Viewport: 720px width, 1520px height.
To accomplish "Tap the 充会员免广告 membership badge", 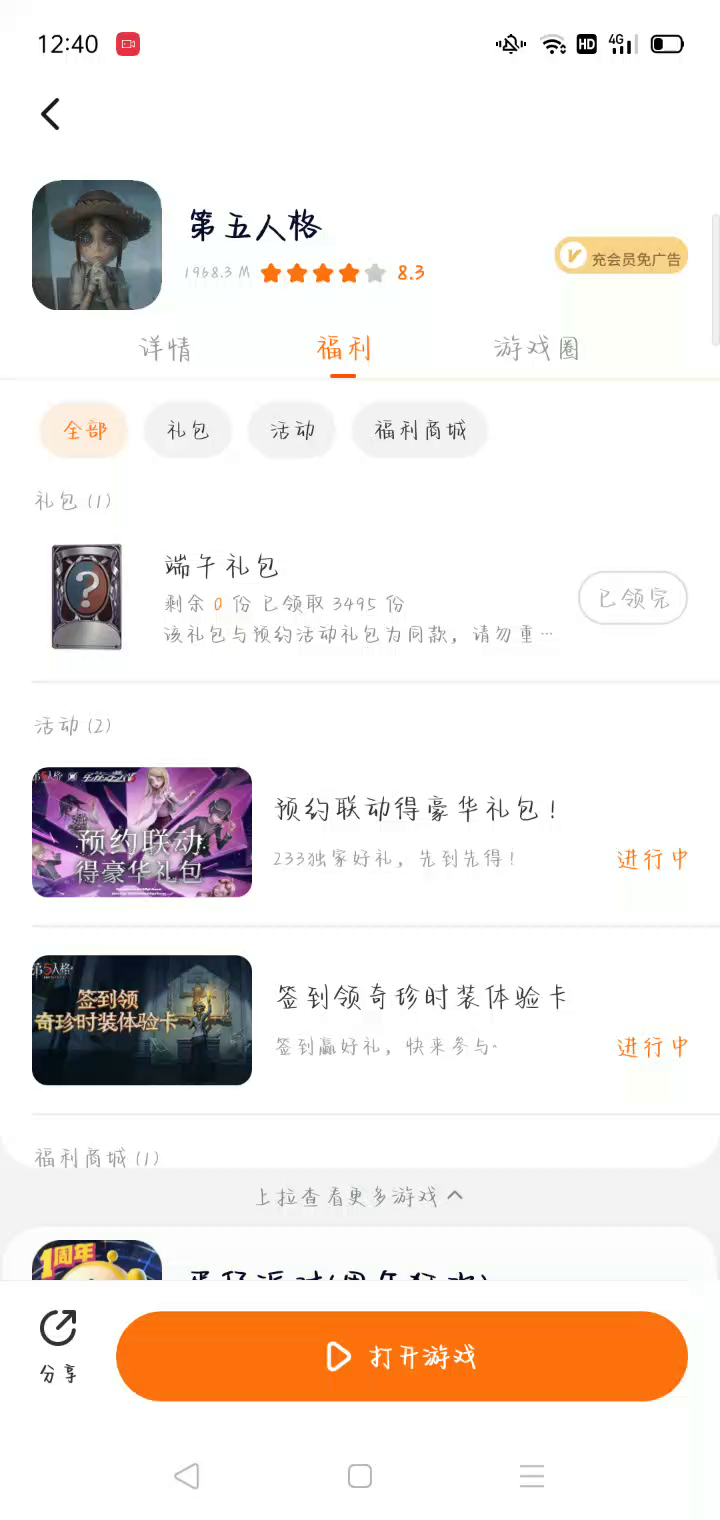I will coord(621,257).
